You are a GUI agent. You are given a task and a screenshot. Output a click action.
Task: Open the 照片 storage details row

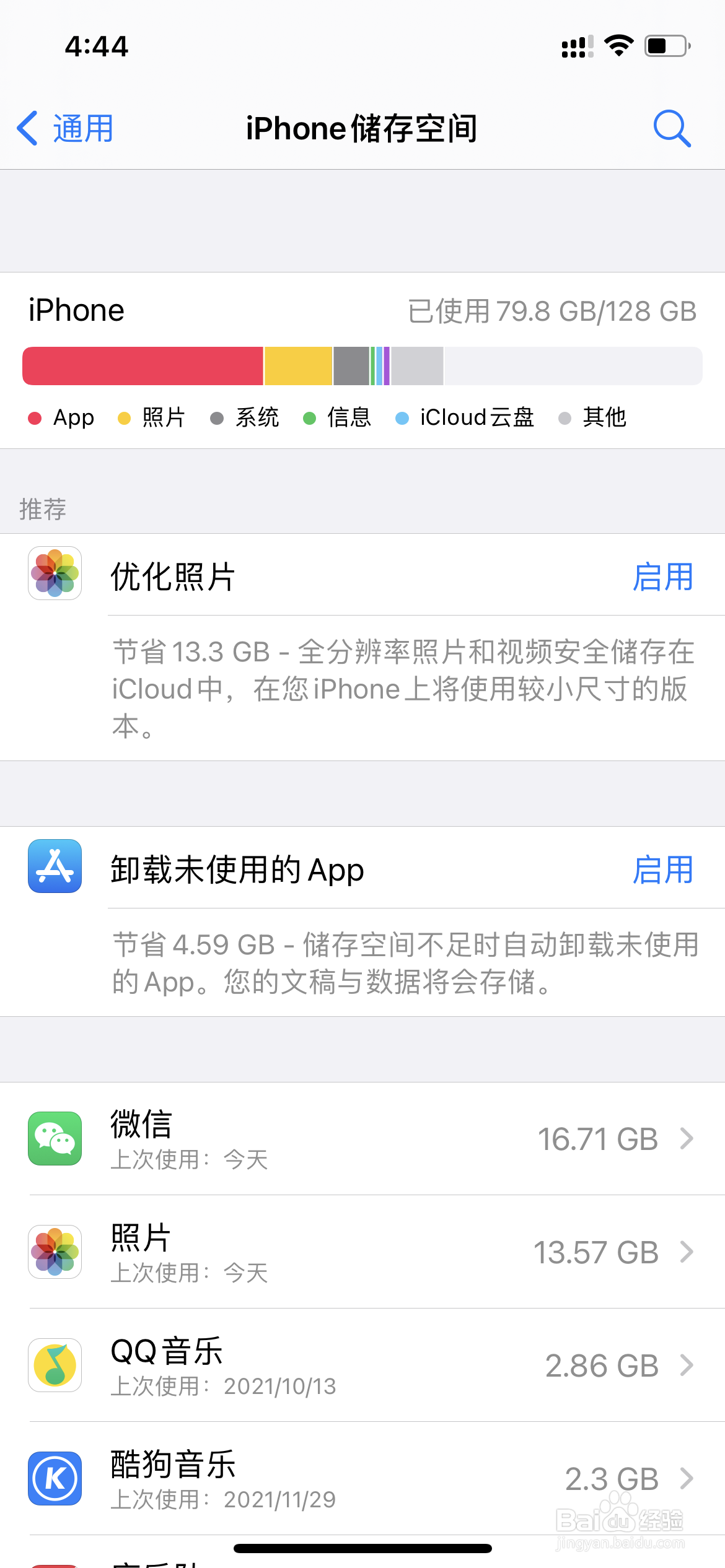click(362, 1252)
